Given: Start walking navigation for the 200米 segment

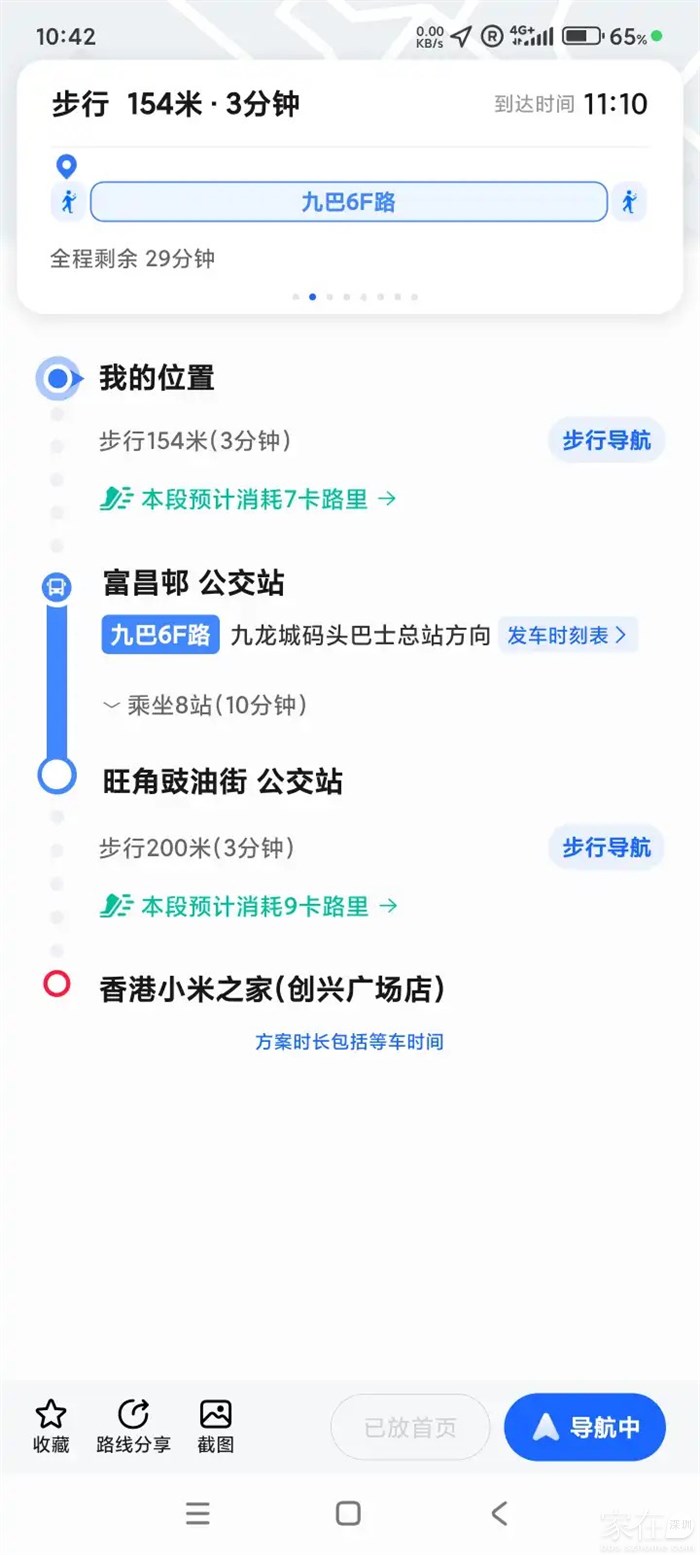Looking at the screenshot, I should [x=606, y=848].
